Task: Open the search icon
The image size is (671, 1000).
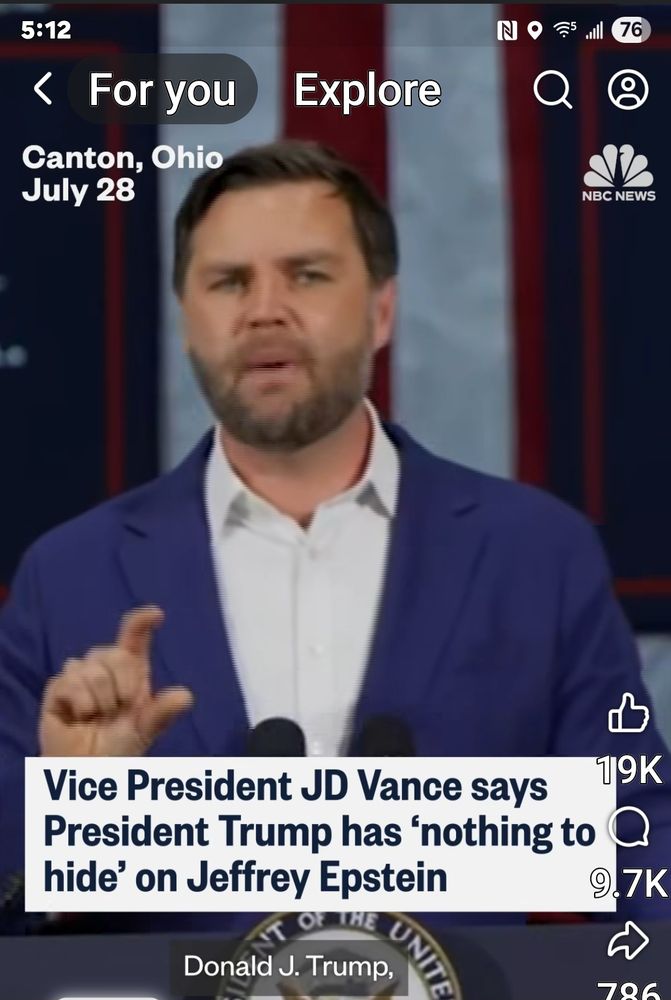Action: [552, 90]
